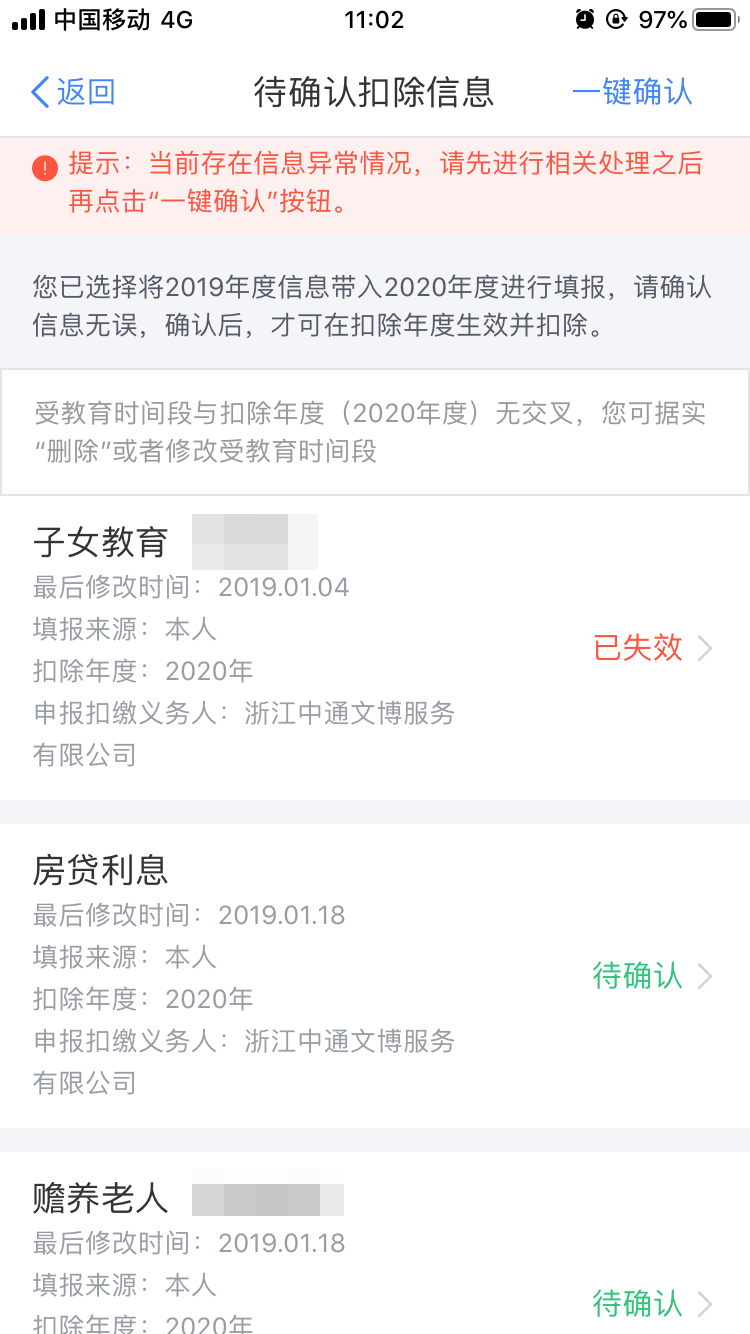Viewport: 750px width, 1334px height.
Task: Tap 一键确认 to confirm all
Action: [632, 92]
